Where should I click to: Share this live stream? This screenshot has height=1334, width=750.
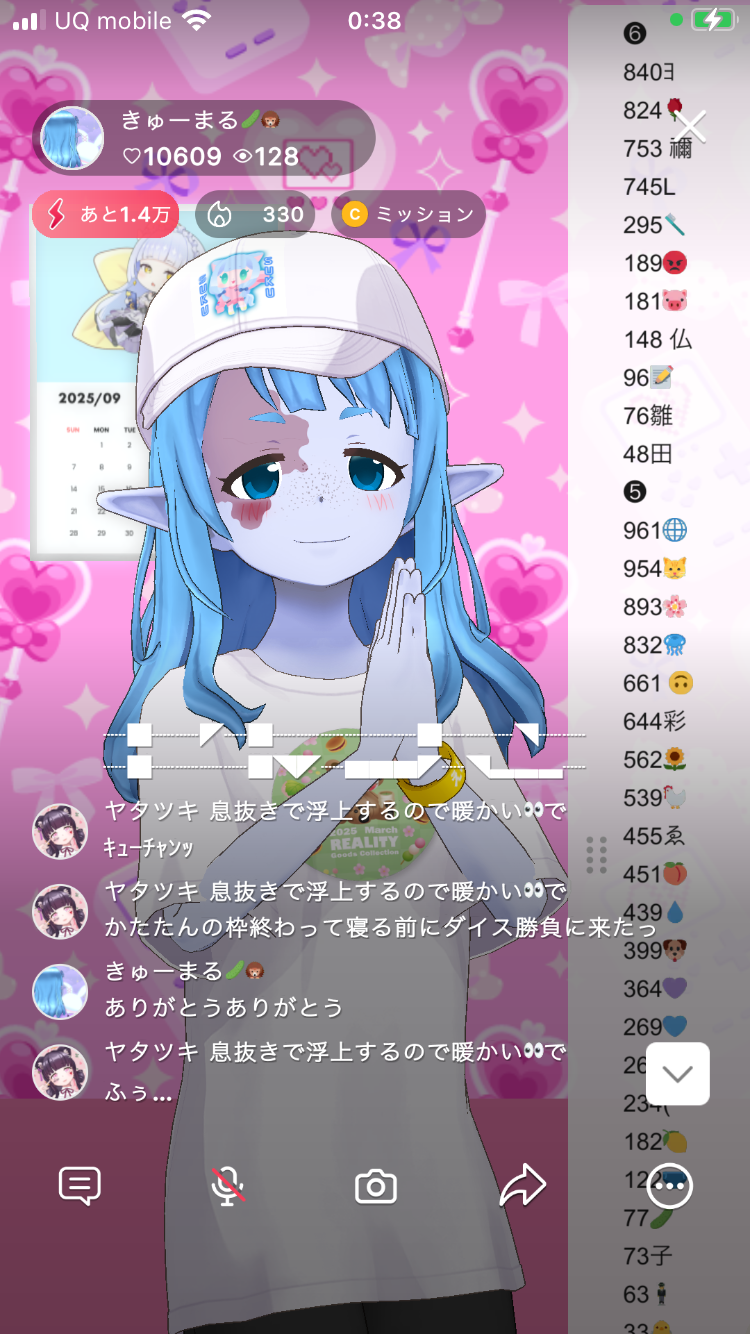(x=522, y=1186)
